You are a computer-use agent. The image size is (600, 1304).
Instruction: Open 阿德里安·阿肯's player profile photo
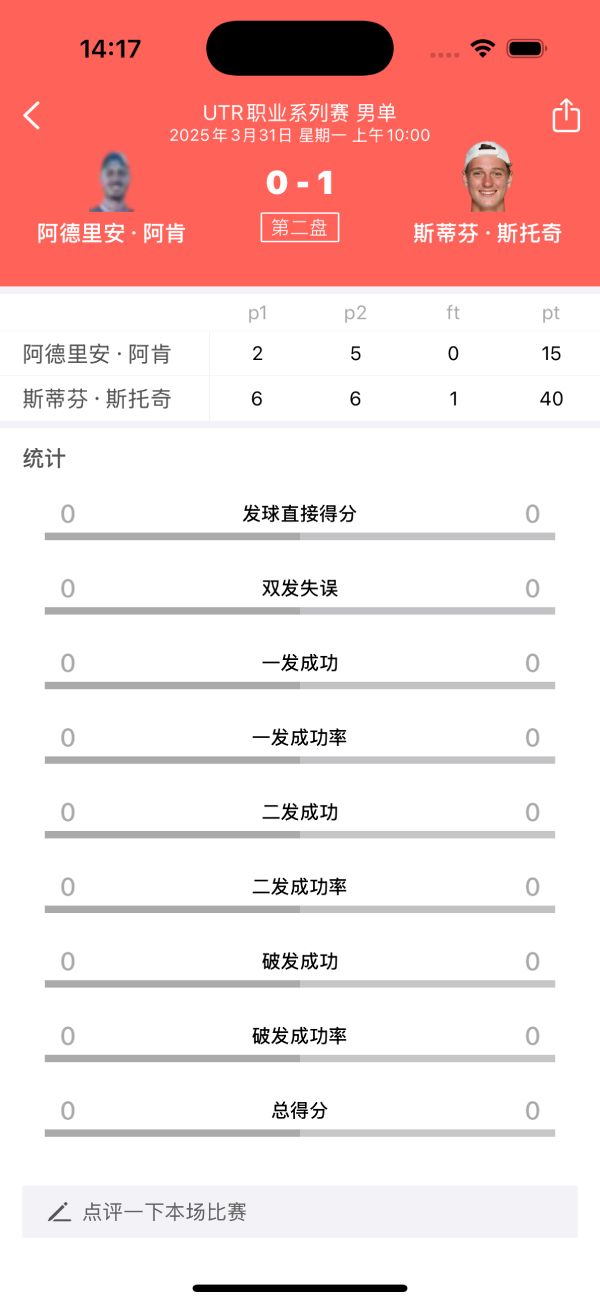point(111,182)
